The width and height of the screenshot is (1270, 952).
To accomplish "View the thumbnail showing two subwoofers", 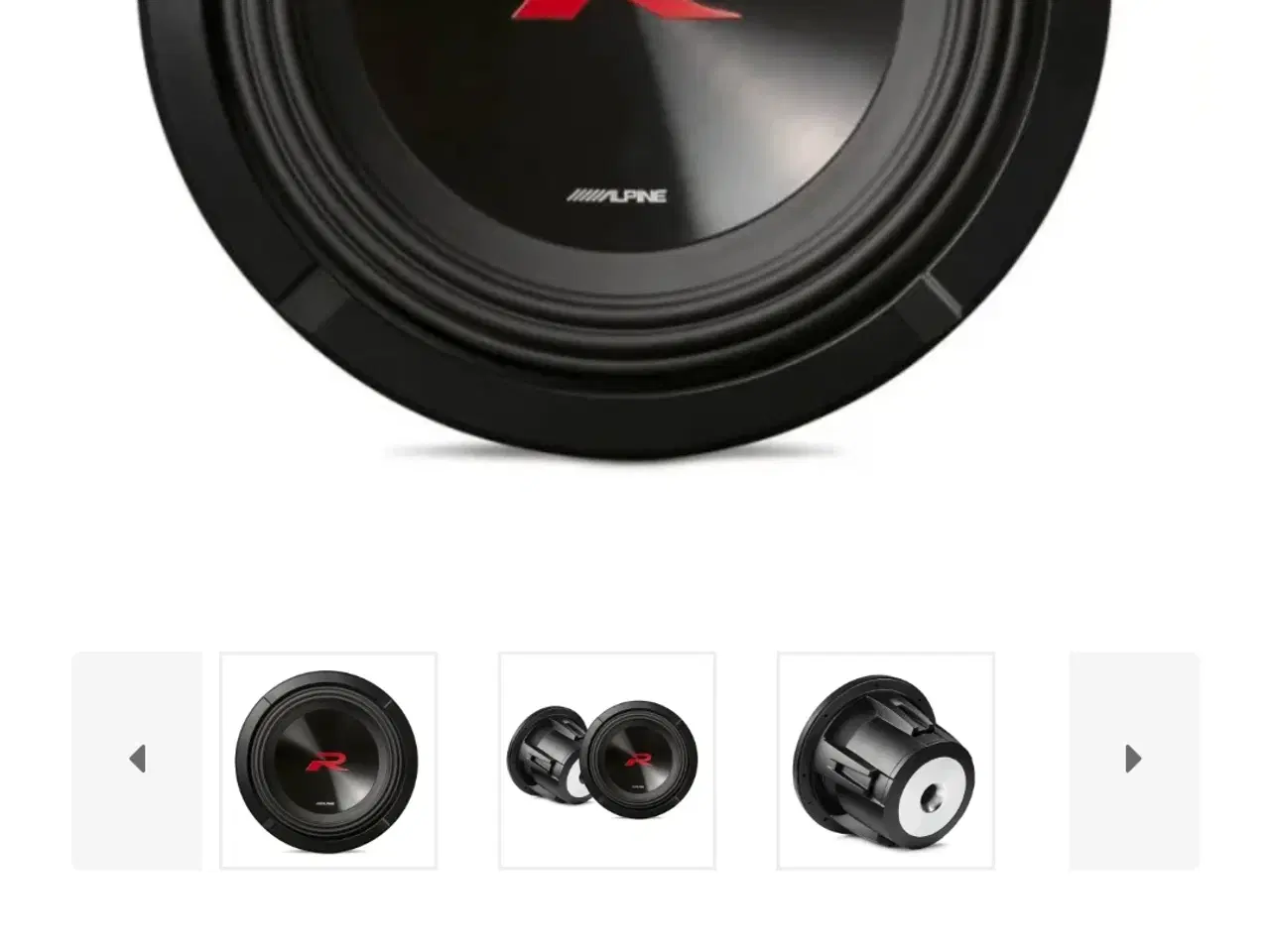I will (x=606, y=761).
